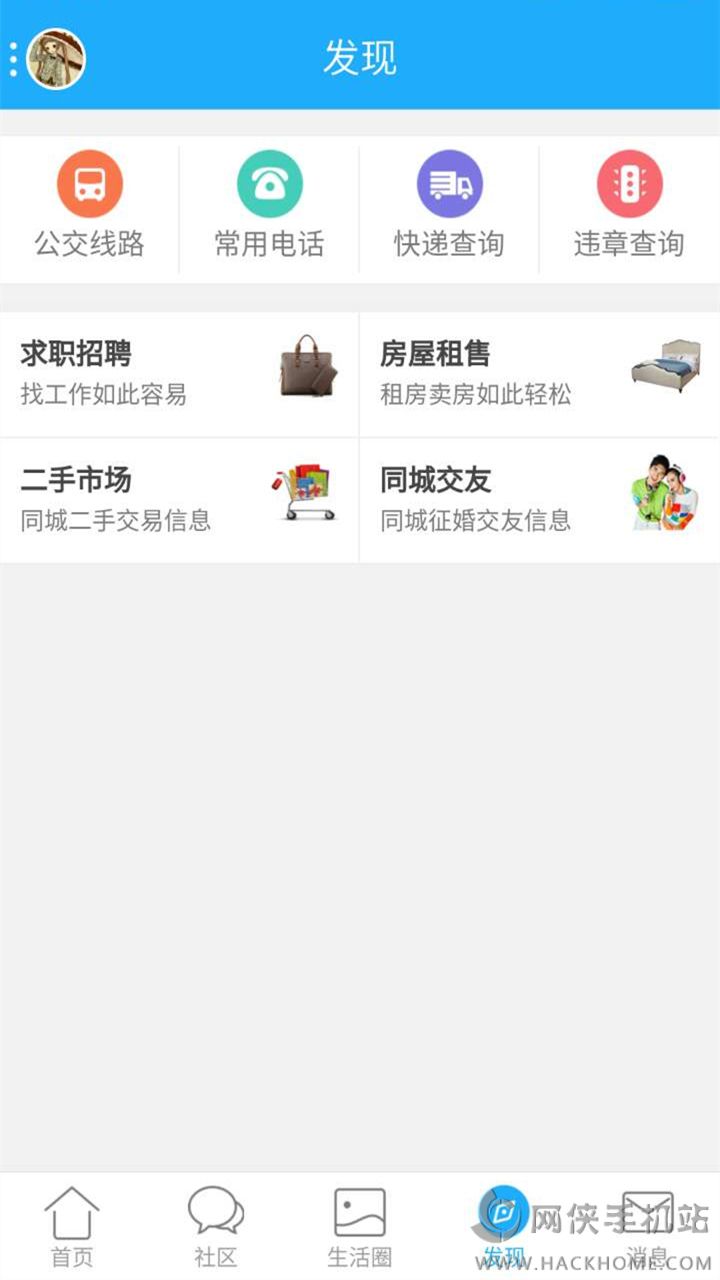
Task: Switch to the 首页 home tab
Action: click(x=72, y=1226)
